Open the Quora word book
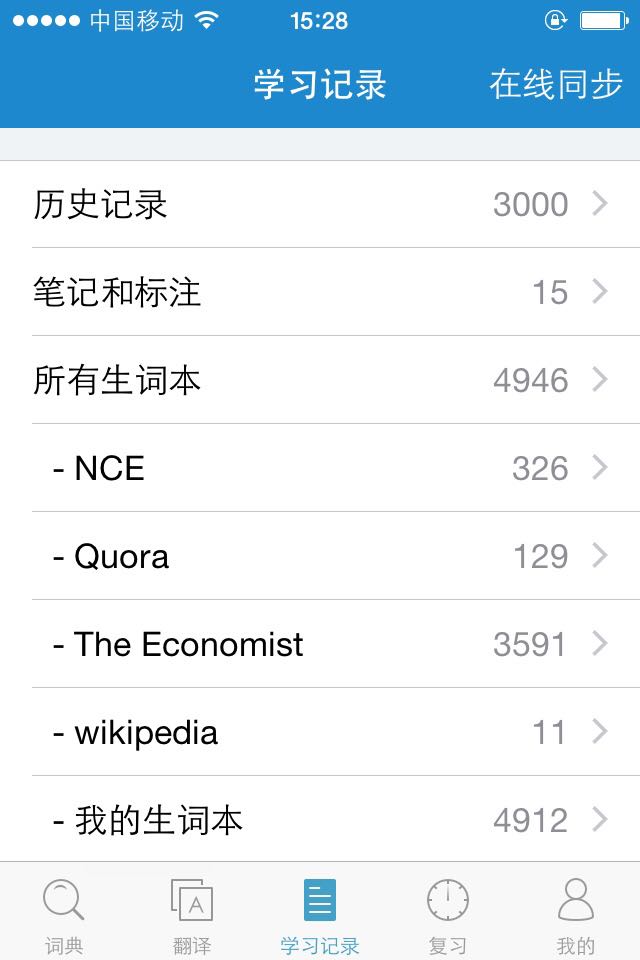 [x=320, y=556]
